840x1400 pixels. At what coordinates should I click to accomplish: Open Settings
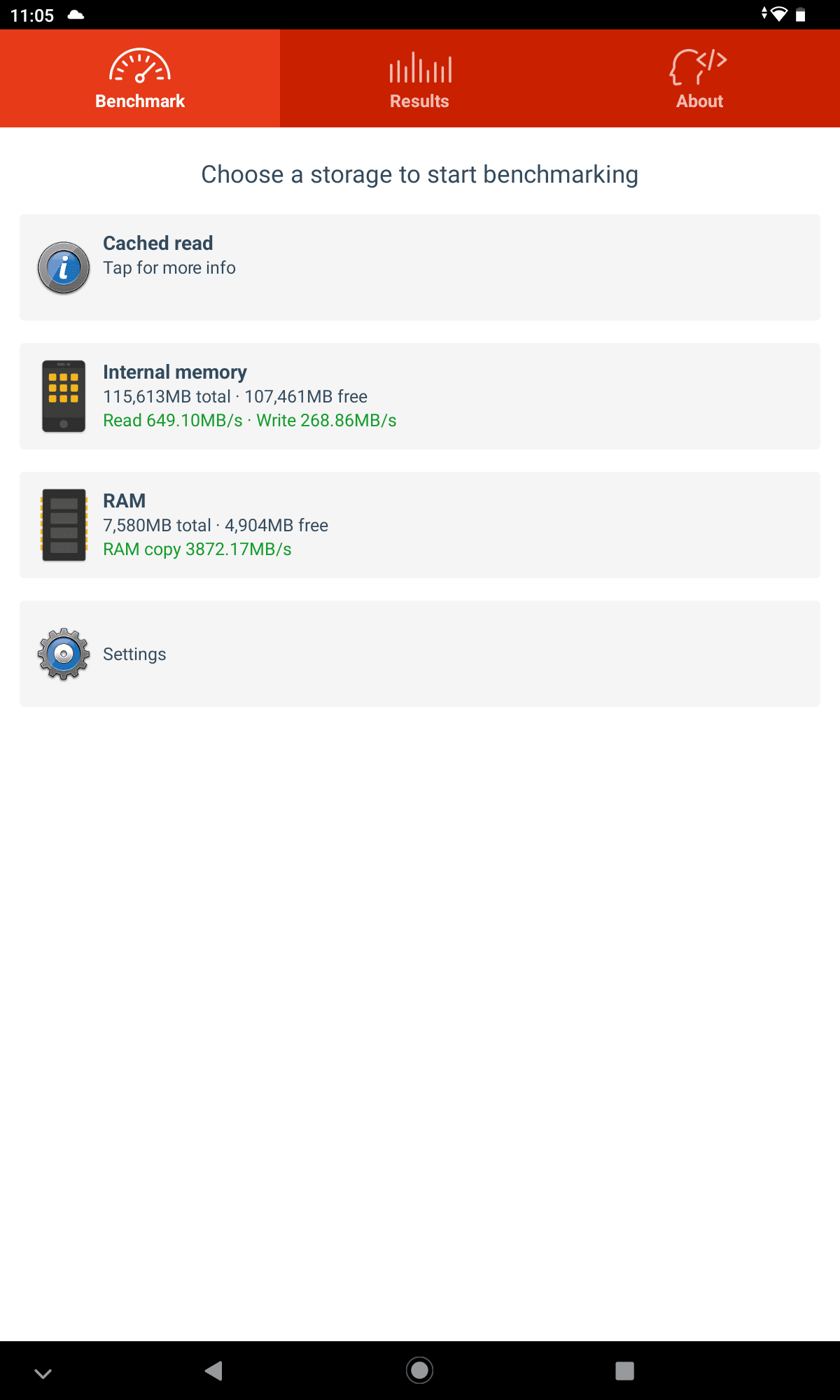coord(420,654)
